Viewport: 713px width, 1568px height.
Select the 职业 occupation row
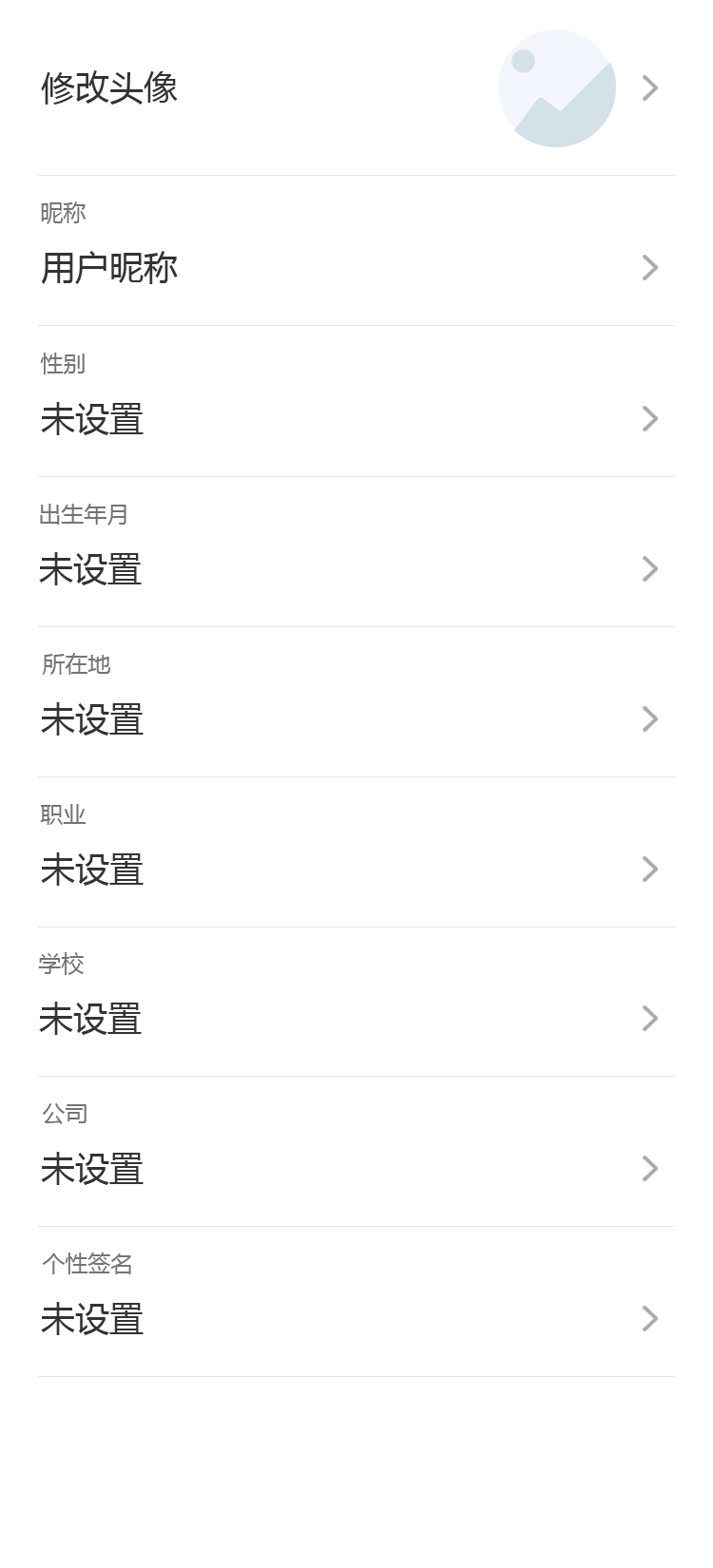pyautogui.click(x=356, y=852)
